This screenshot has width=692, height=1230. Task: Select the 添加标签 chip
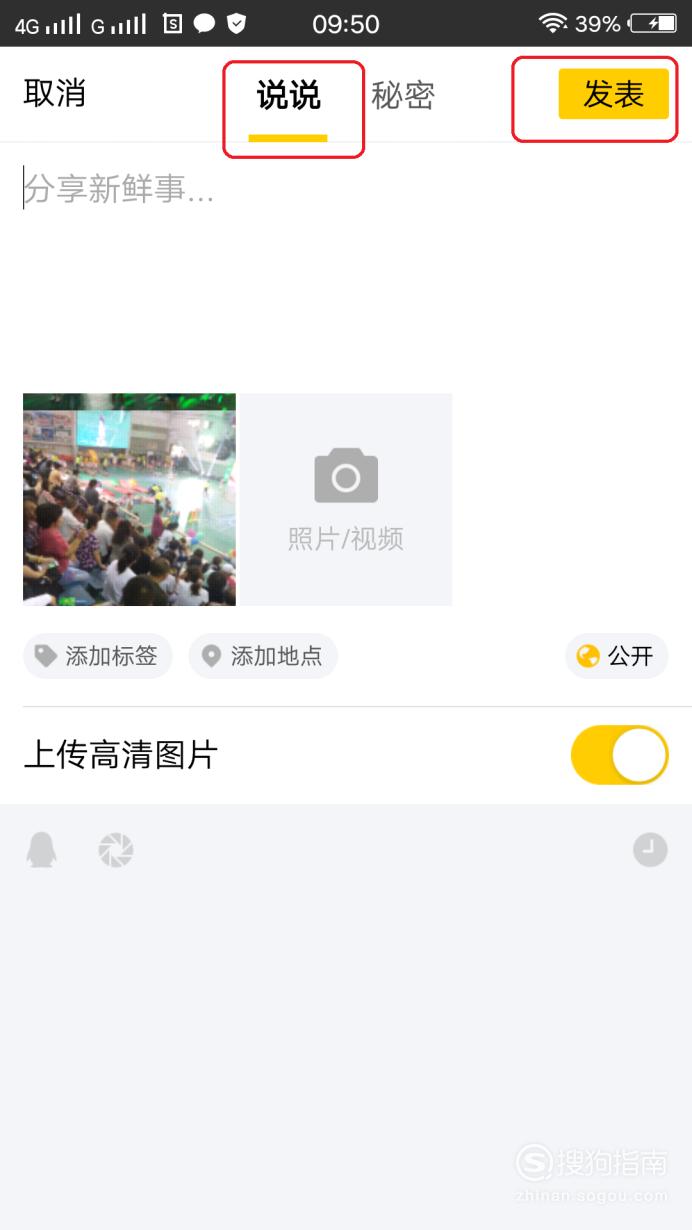(x=97, y=656)
